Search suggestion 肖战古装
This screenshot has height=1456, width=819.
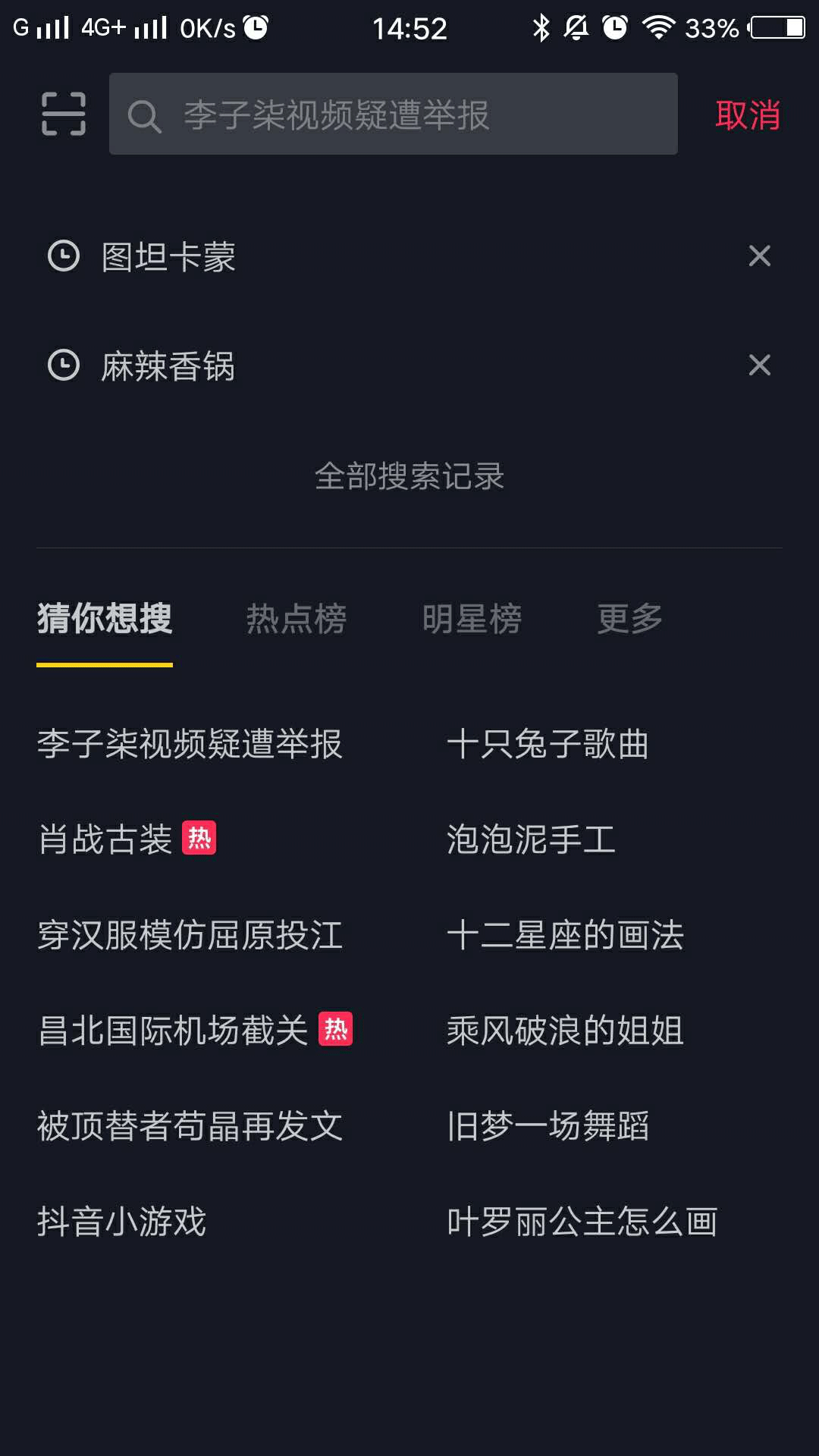106,839
